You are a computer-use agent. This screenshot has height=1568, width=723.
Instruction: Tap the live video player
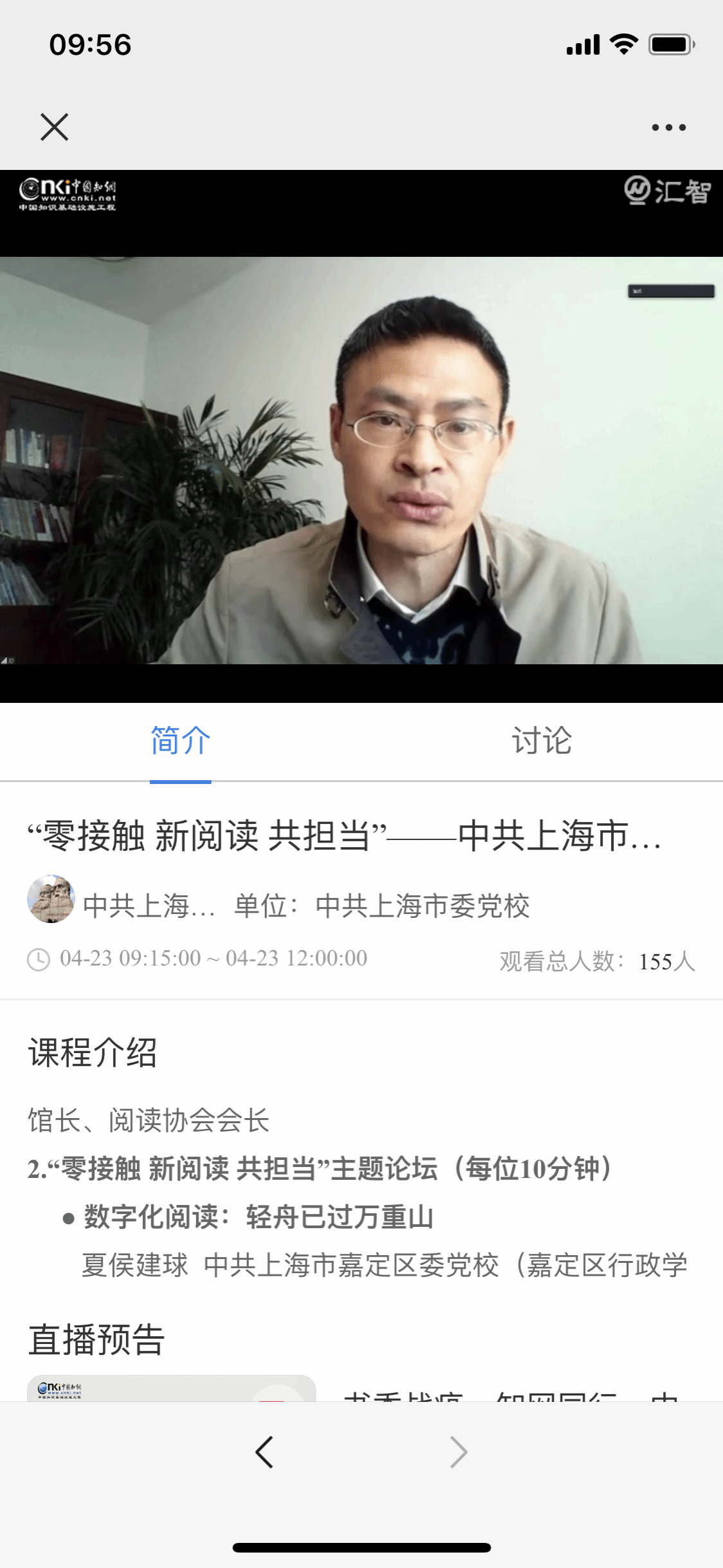tap(361, 460)
